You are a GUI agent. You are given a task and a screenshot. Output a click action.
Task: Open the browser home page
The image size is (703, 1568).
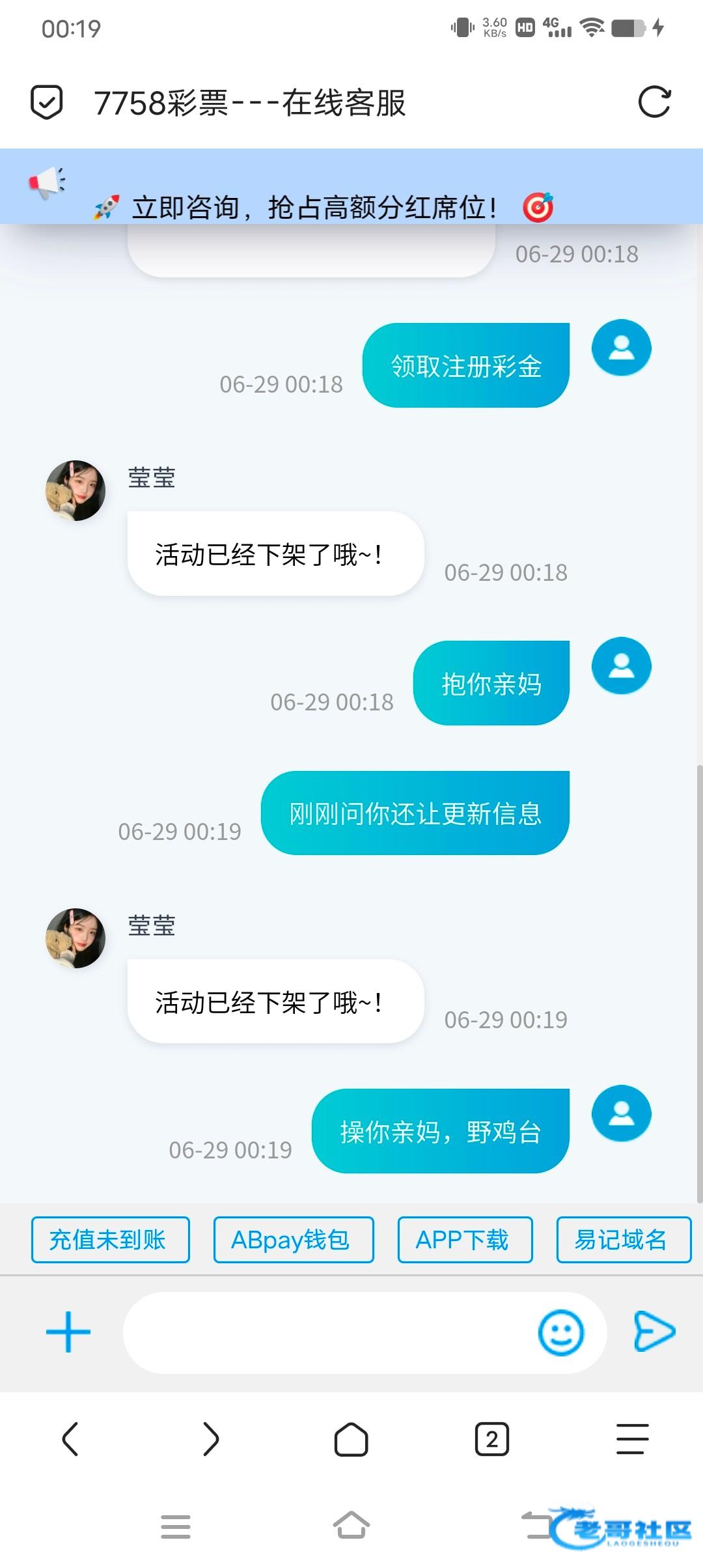351,1439
